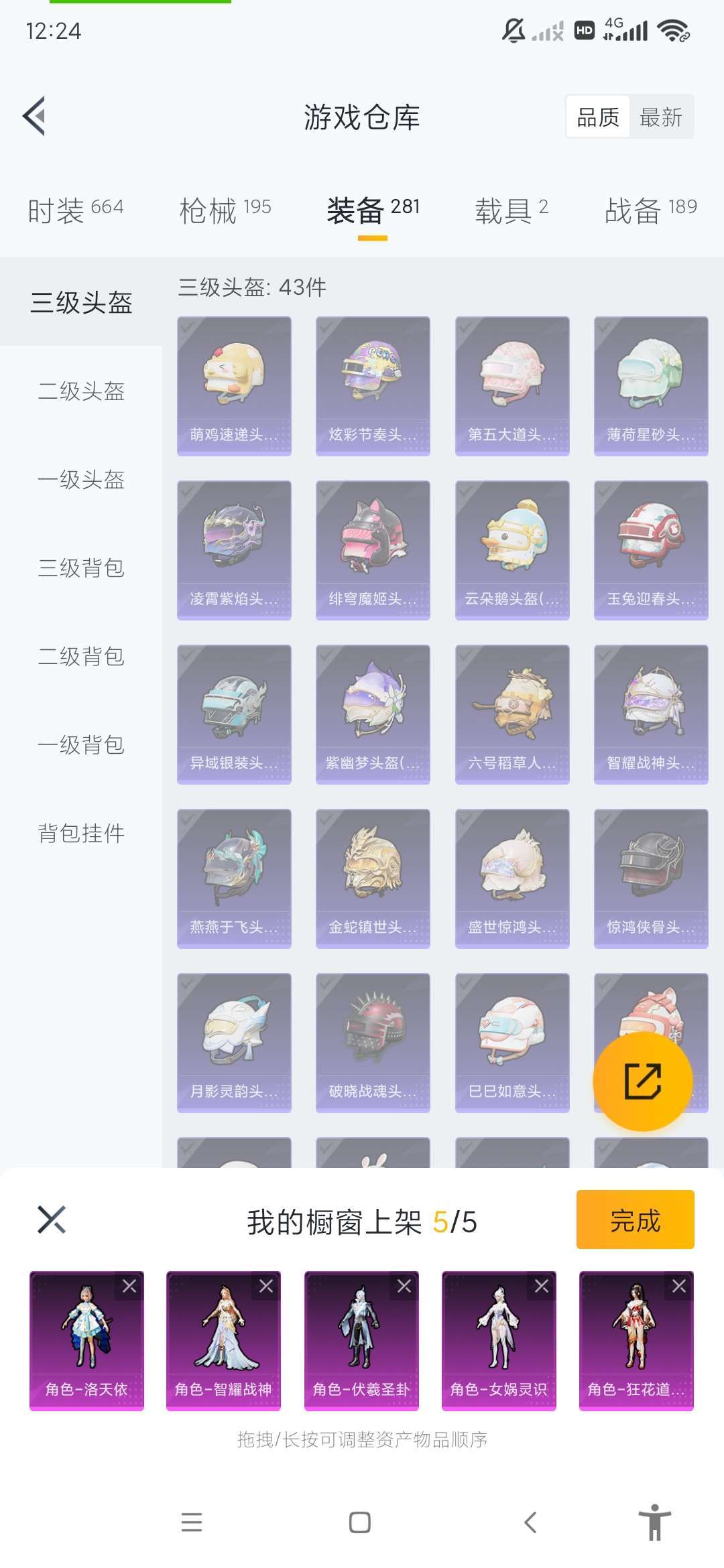Open the system recent apps menu
Screen dimensions: 724x1568
(192, 1522)
